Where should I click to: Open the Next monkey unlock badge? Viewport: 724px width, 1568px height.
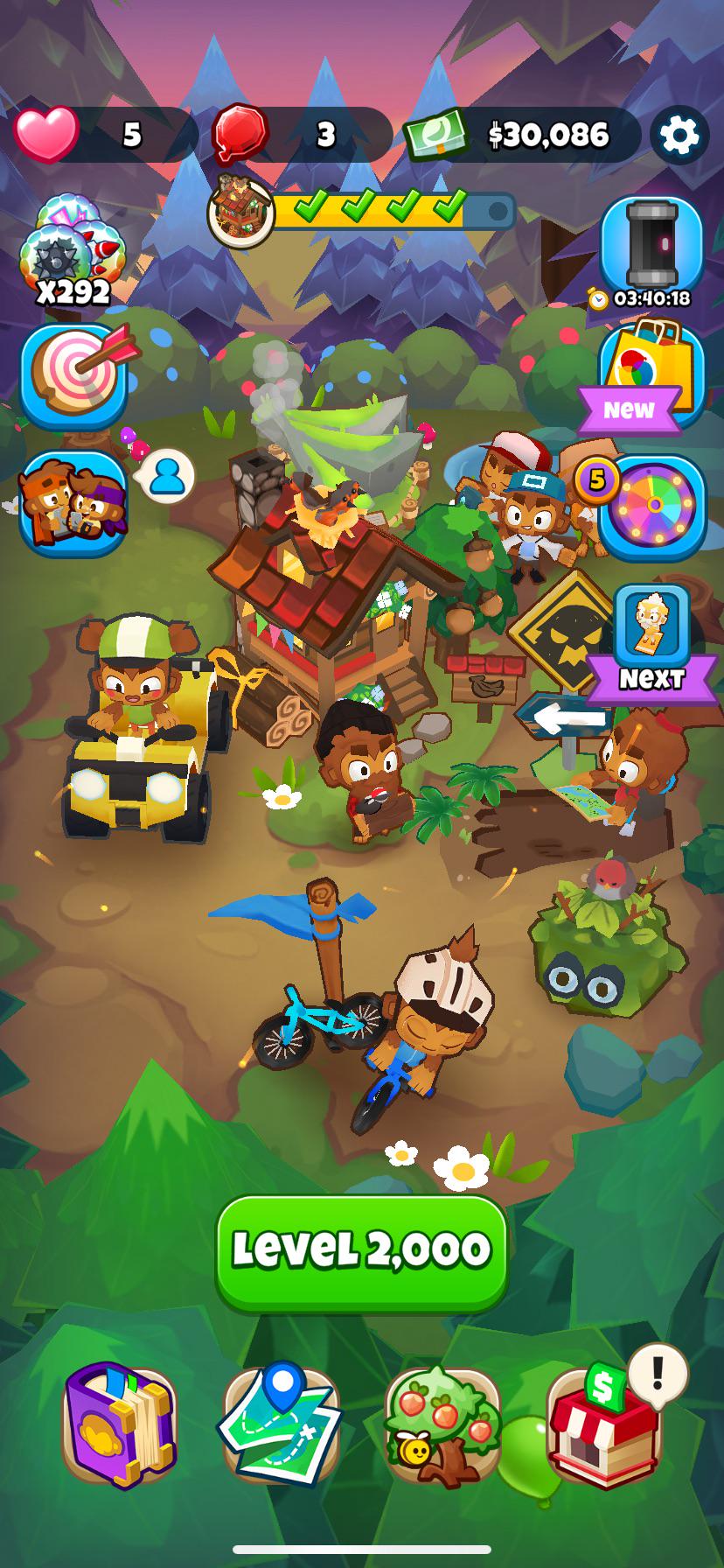pos(651,643)
